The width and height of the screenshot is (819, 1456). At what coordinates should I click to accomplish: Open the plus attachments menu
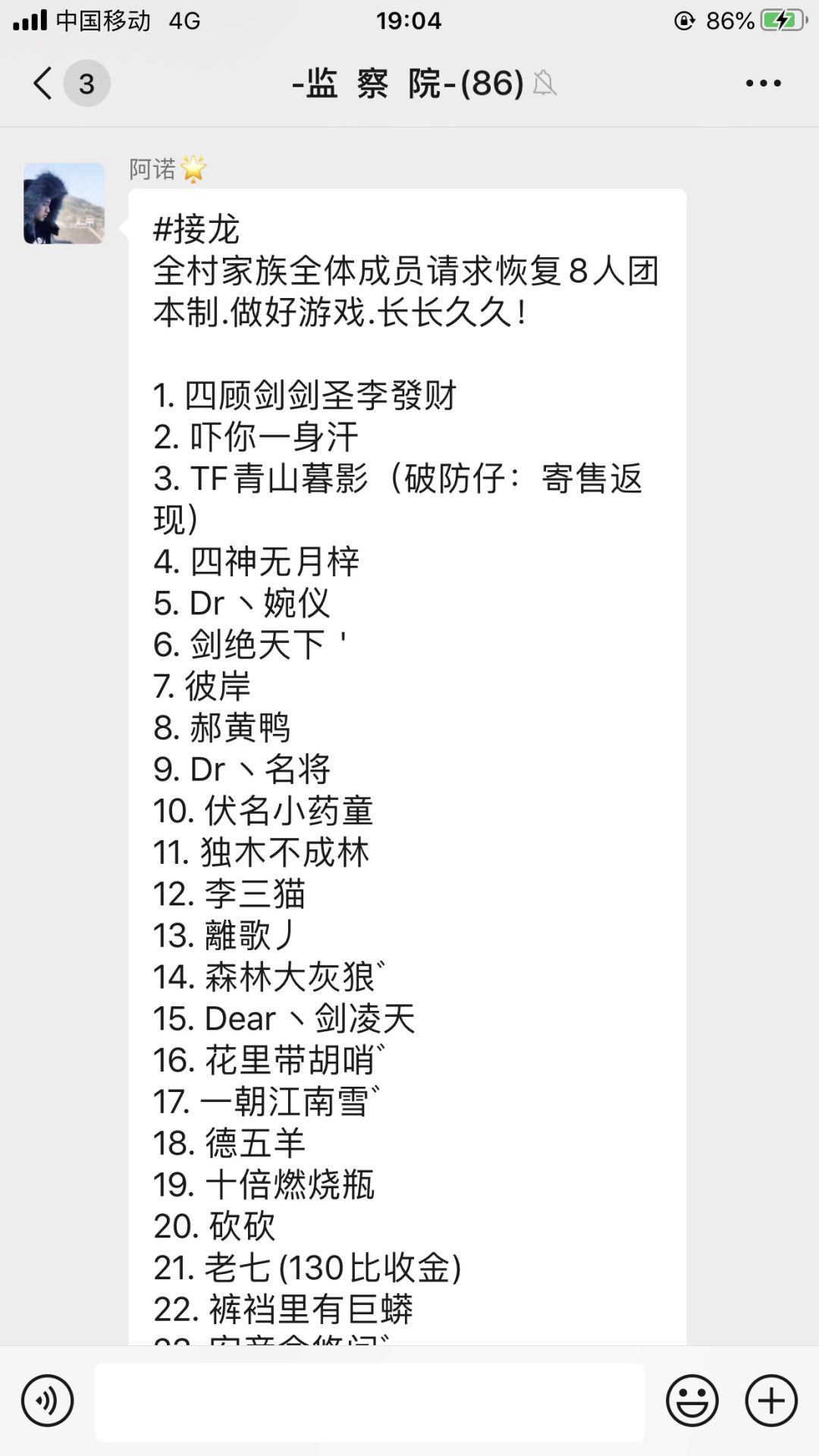click(x=771, y=1401)
